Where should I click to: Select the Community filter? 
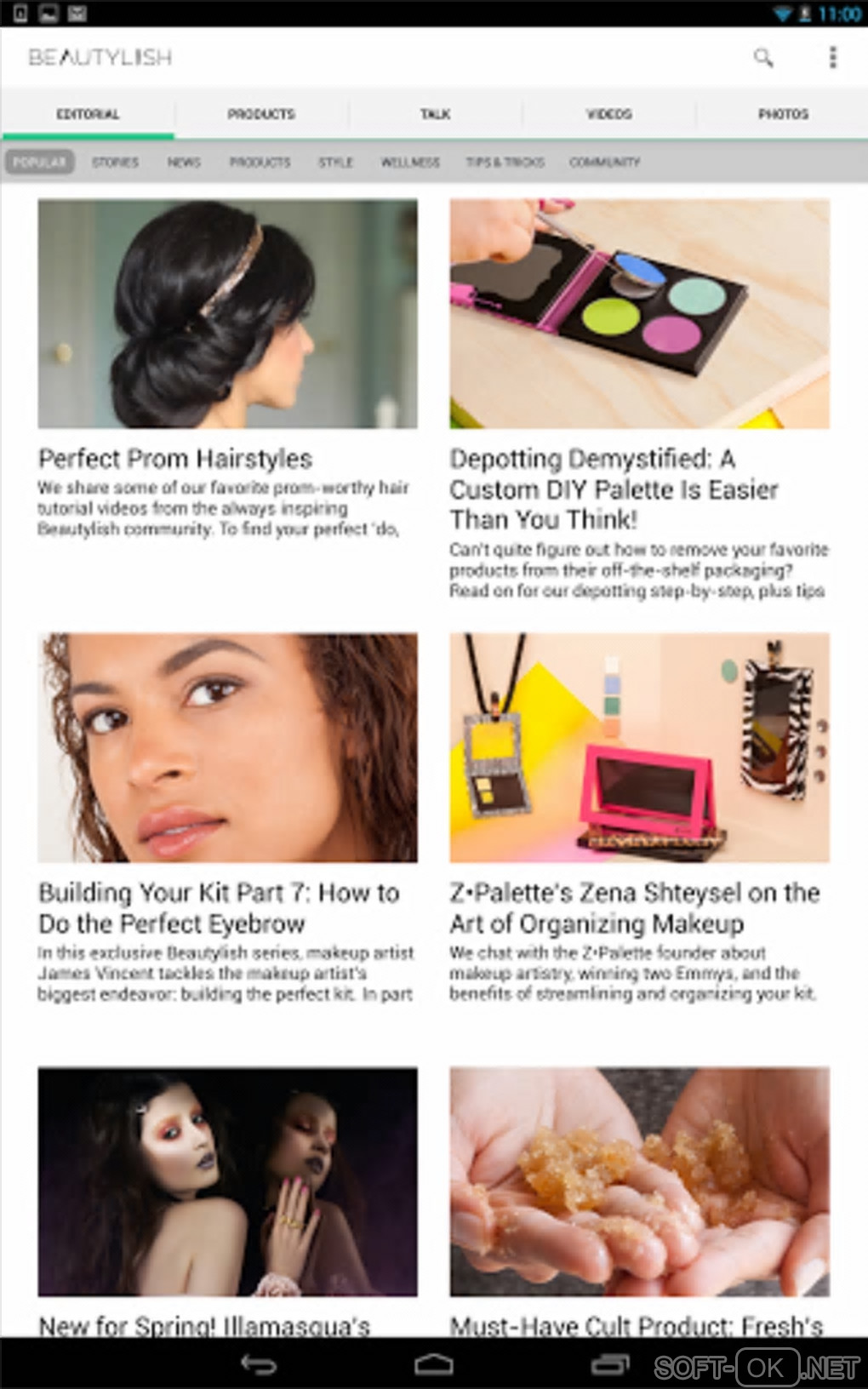click(x=604, y=162)
